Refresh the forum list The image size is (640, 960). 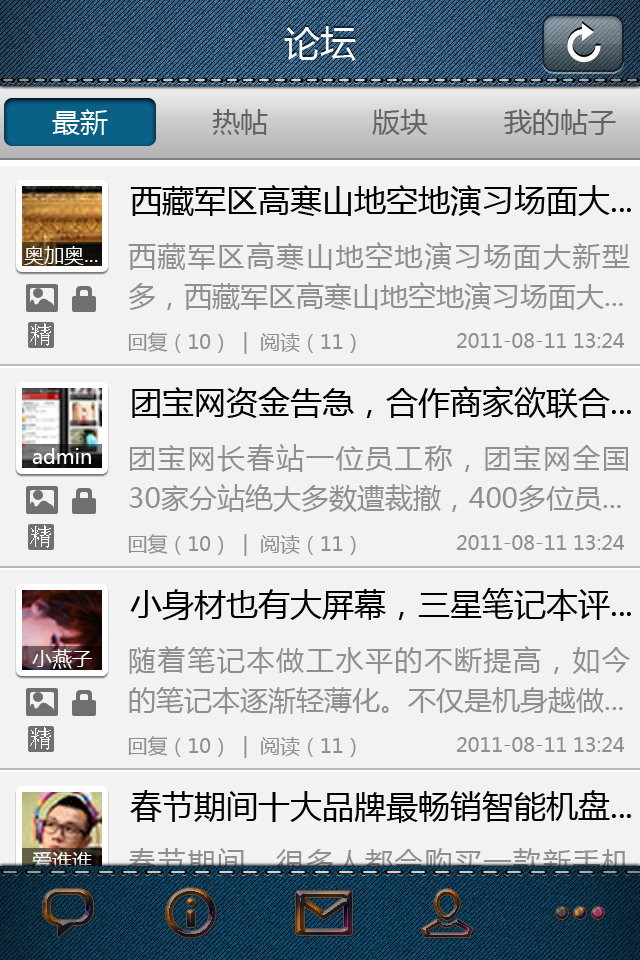(x=582, y=44)
